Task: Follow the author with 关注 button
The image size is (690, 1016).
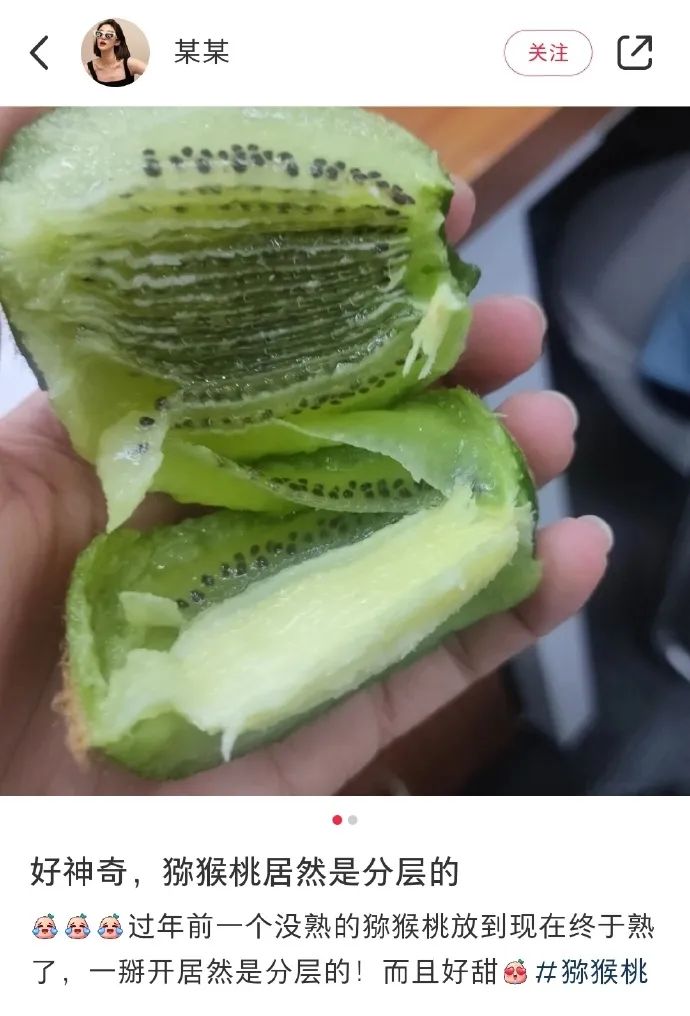Action: (548, 53)
